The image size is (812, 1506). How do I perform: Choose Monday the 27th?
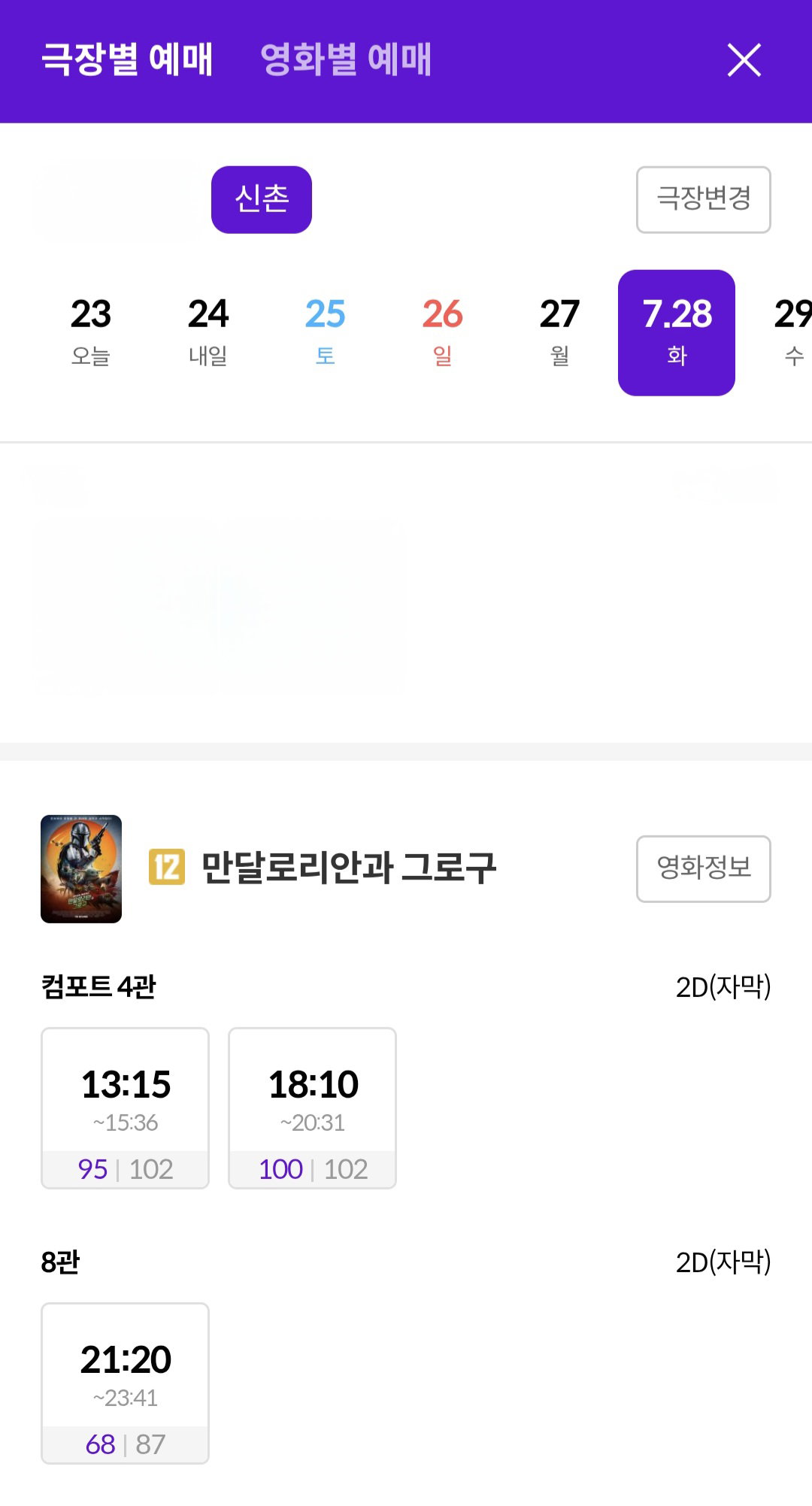(560, 332)
